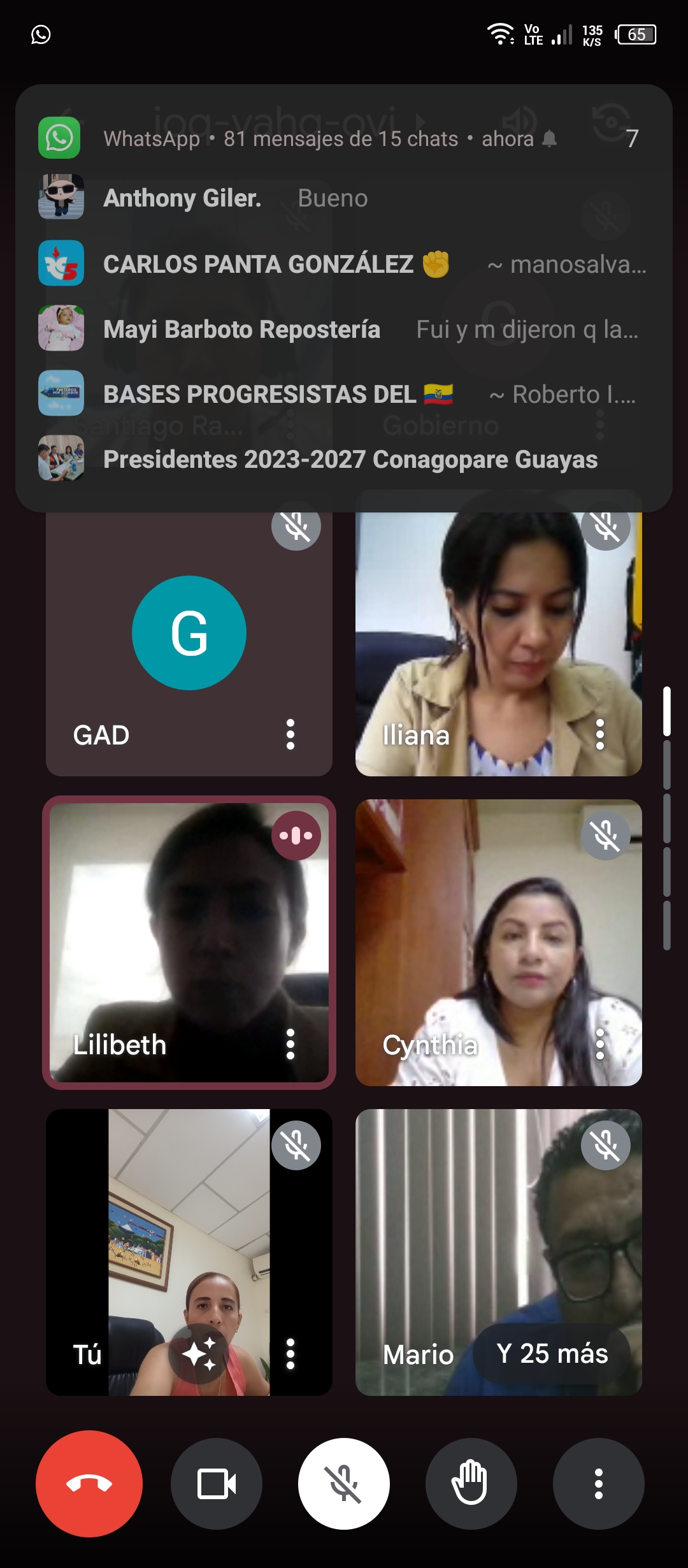
Task: Open Anthony Giler's WhatsApp message
Action: pyautogui.click(x=236, y=198)
